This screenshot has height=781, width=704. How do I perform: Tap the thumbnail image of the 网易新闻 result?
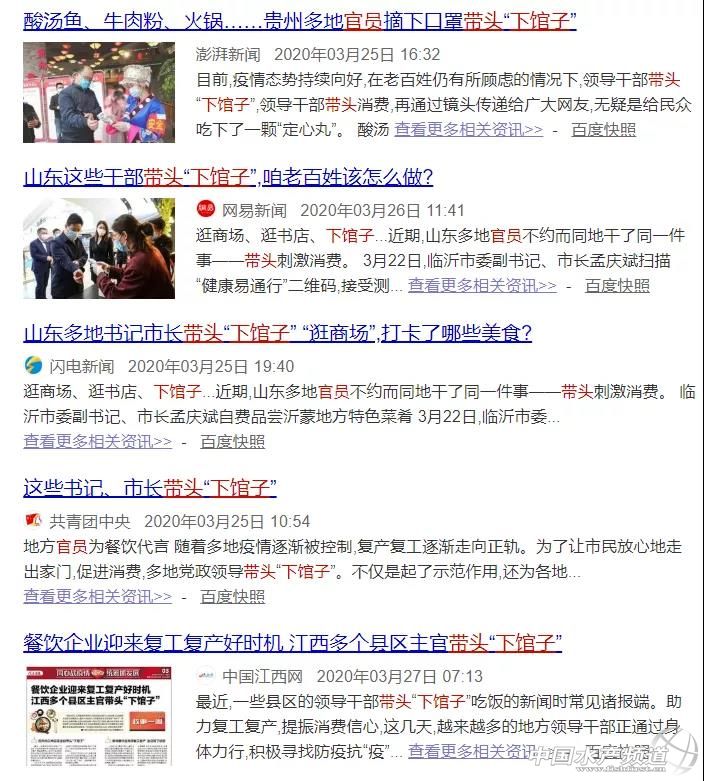[99, 248]
